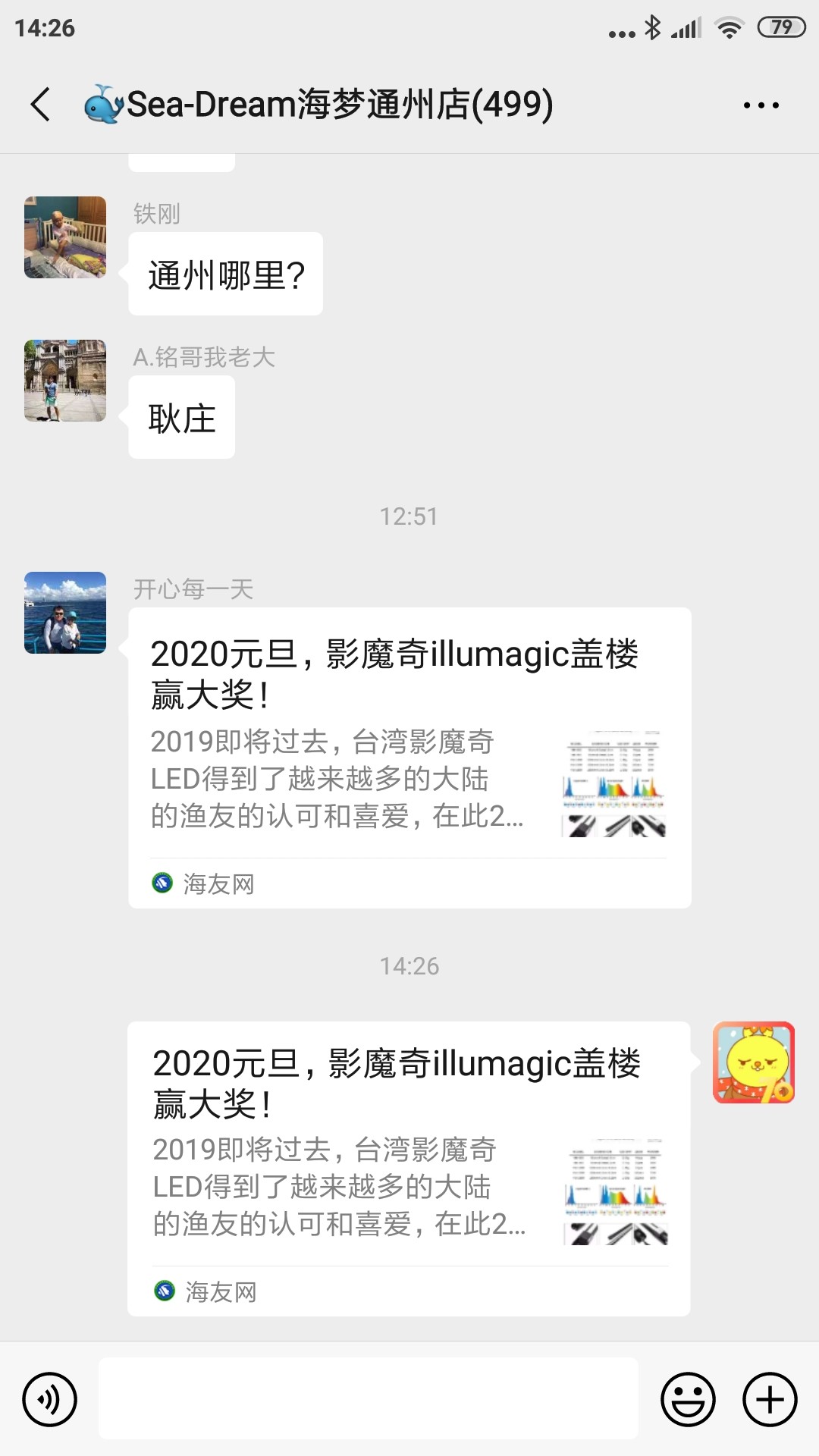Open my own shared illumagic article card
819x1456 pixels.
pyautogui.click(x=409, y=1168)
